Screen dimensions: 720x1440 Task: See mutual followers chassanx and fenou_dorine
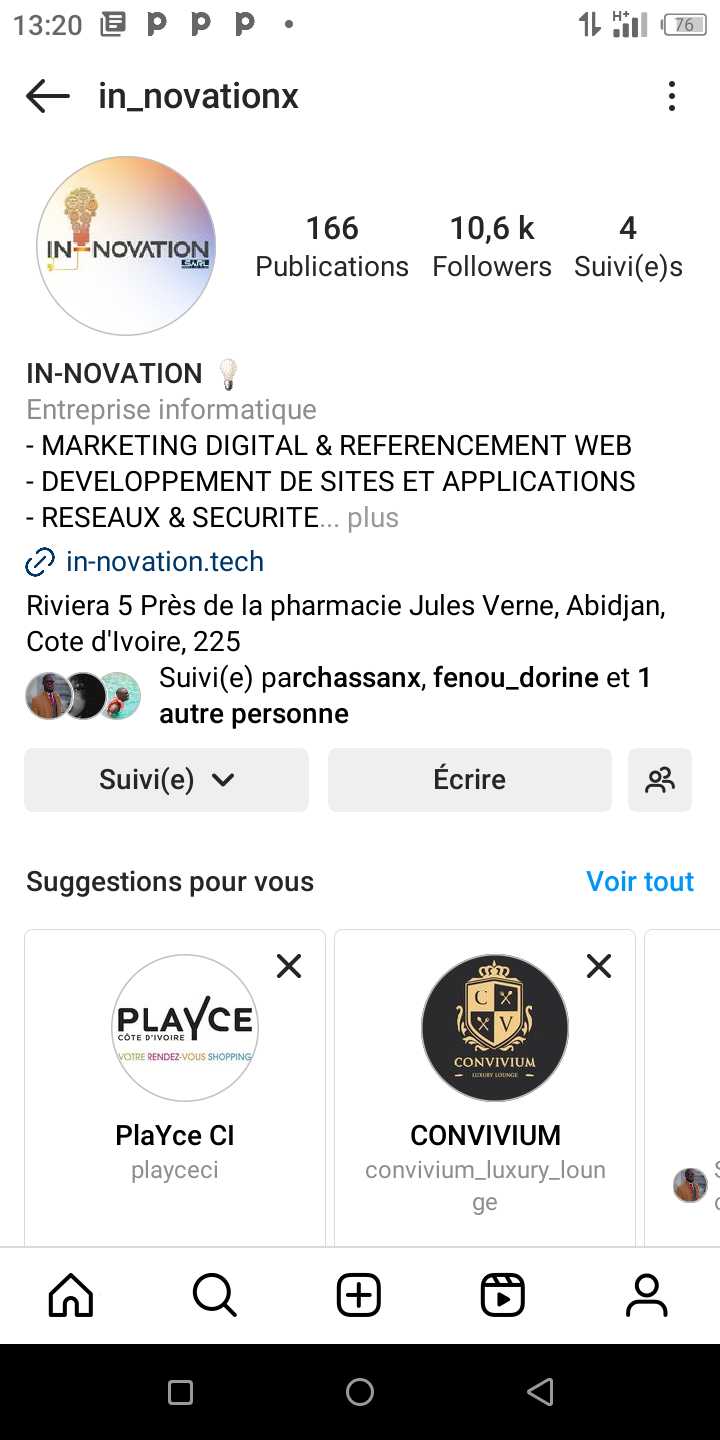(x=404, y=696)
